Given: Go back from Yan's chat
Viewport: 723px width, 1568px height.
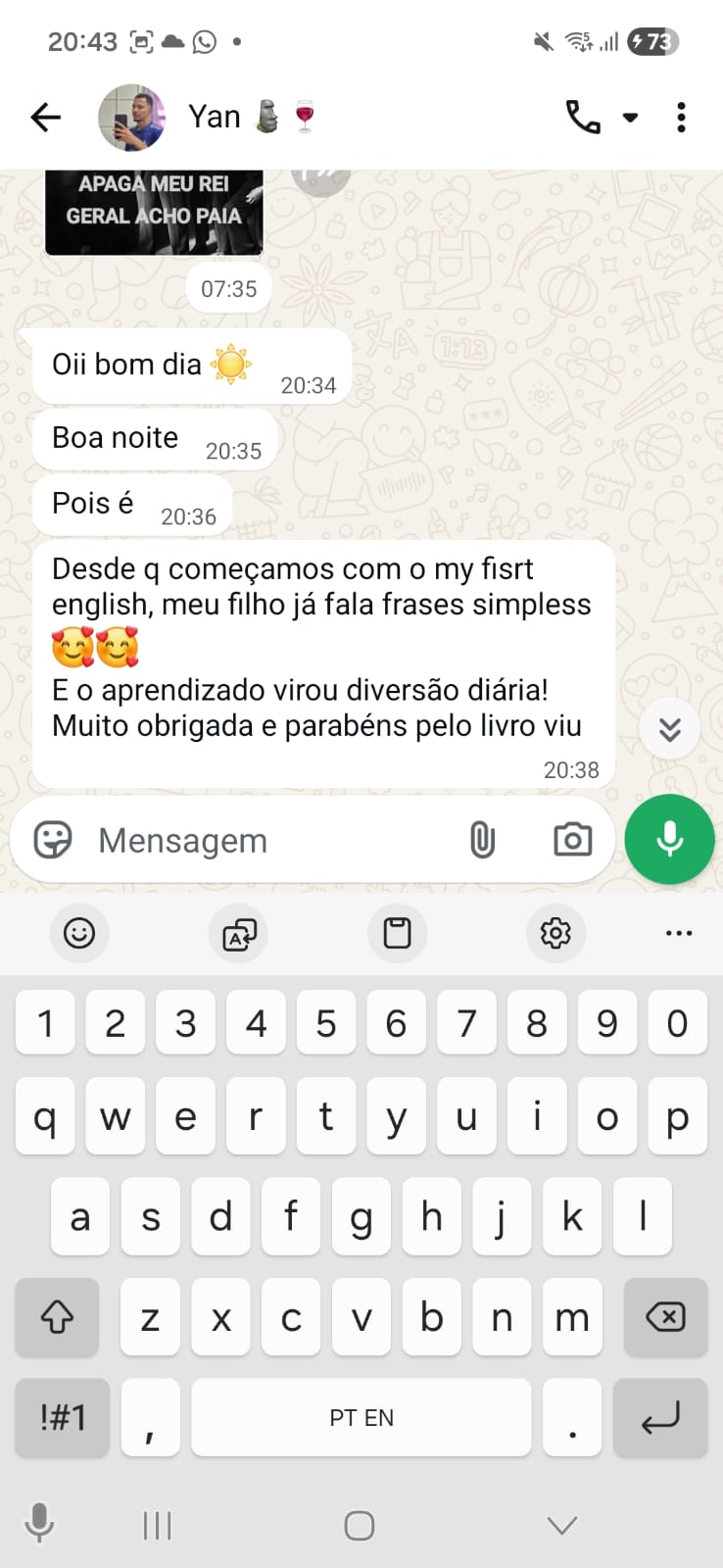Looking at the screenshot, I should click(46, 118).
